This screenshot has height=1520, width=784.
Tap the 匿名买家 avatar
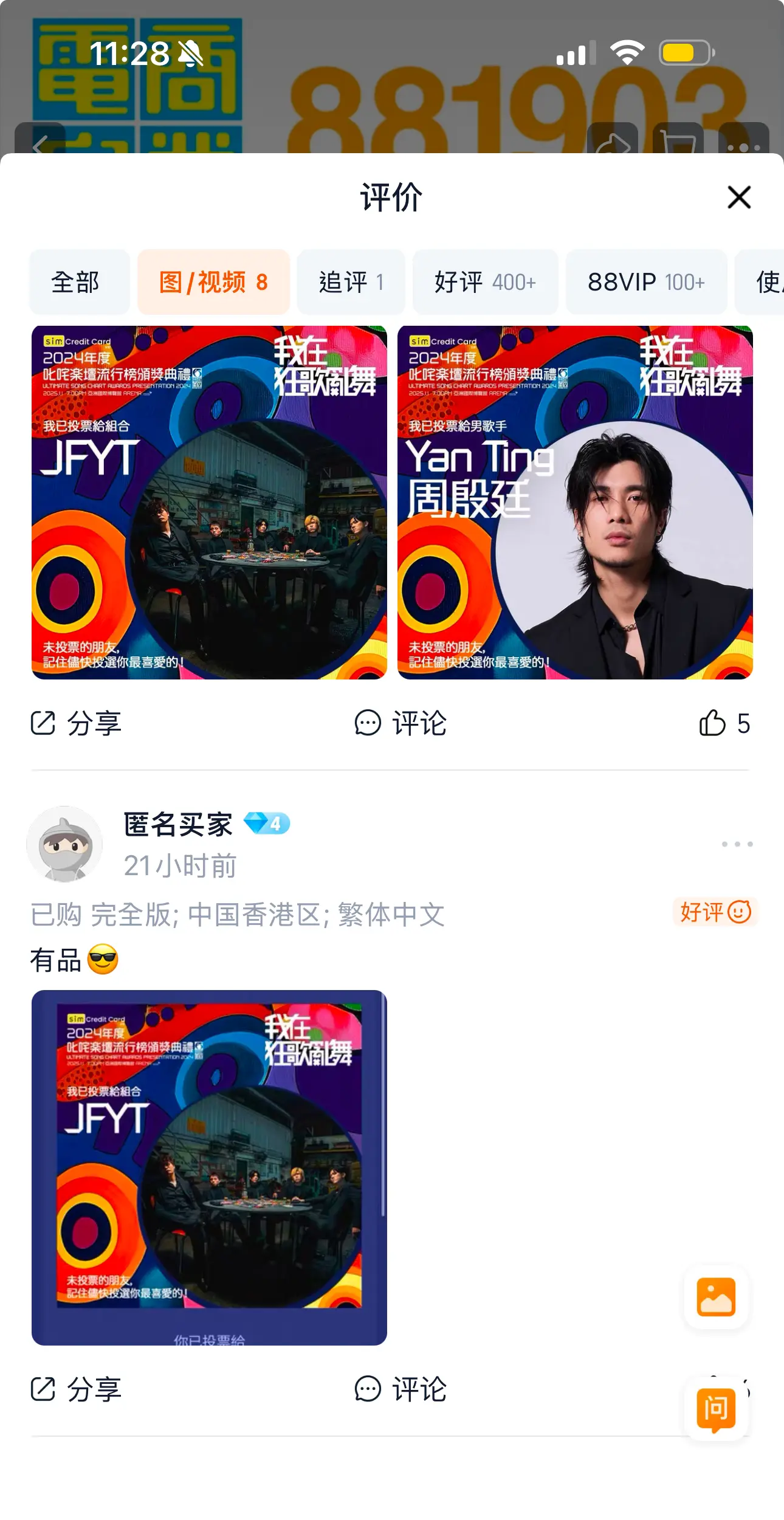64,844
